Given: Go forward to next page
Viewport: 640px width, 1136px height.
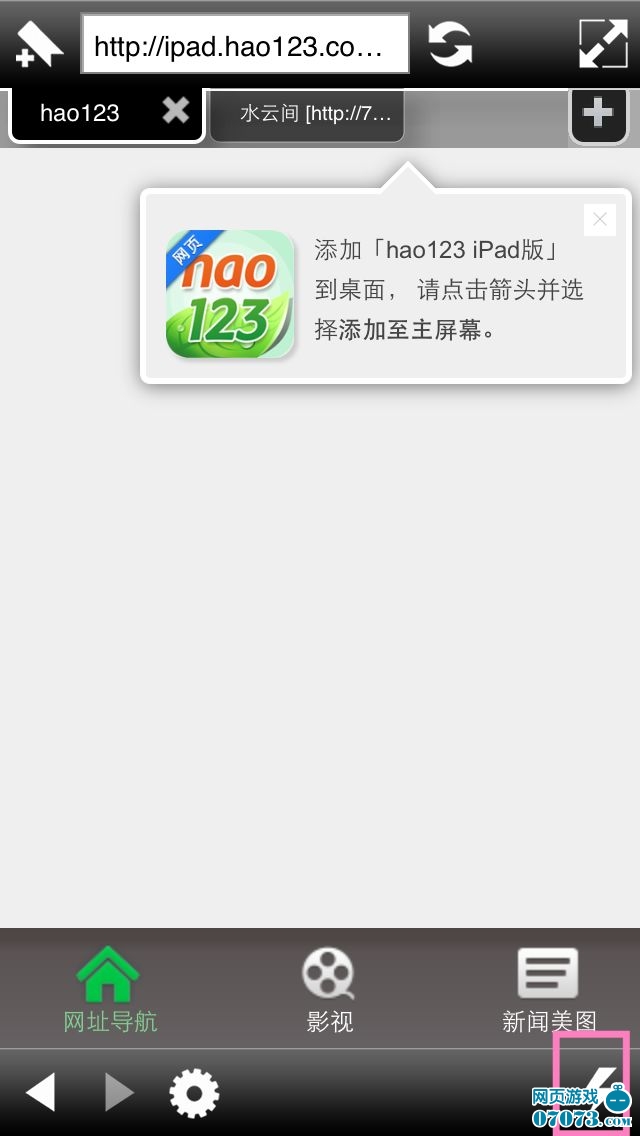Looking at the screenshot, I should click(x=119, y=1092).
